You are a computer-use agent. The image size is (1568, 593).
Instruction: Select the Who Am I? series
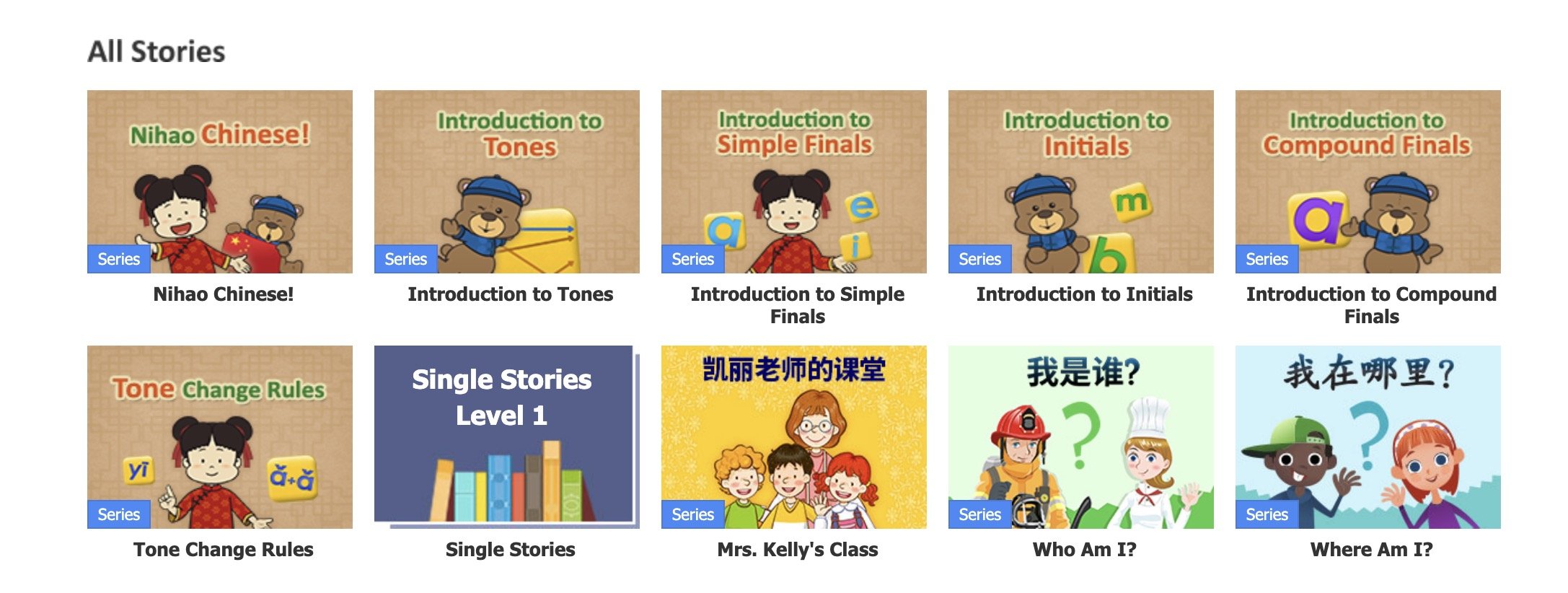(x=1081, y=437)
